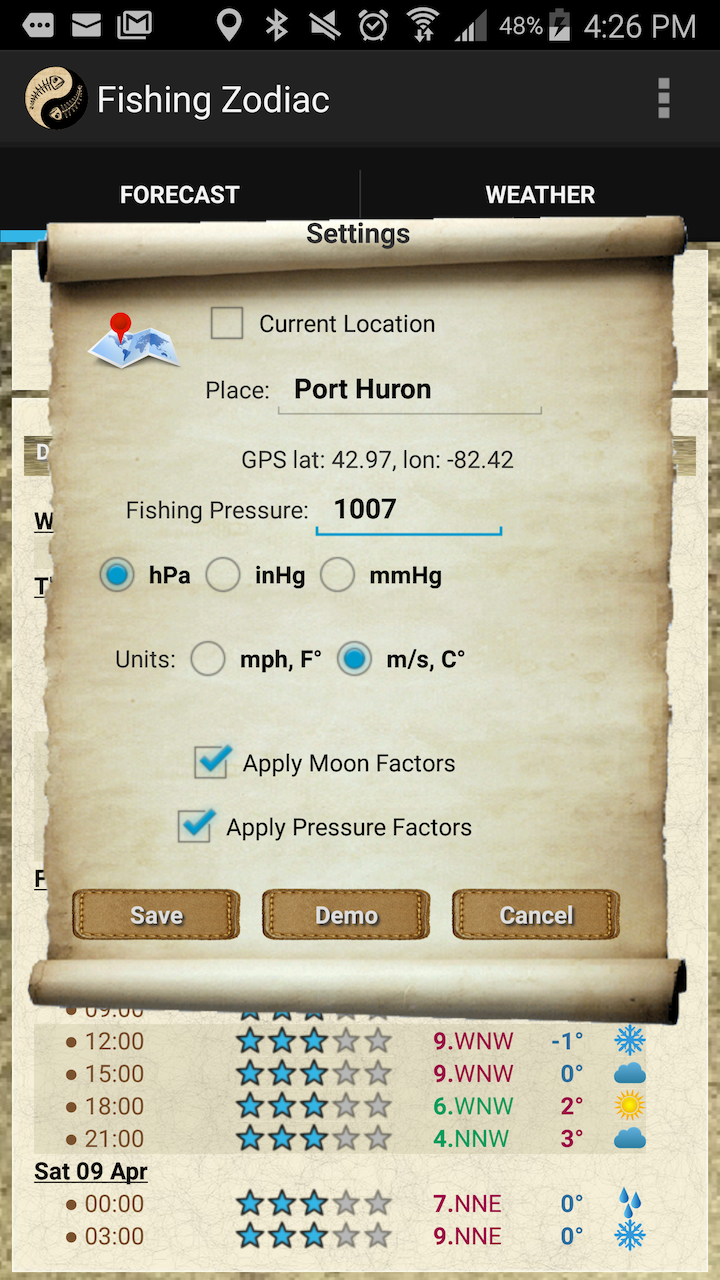This screenshot has width=720, height=1280.
Task: Enable the Current Location checkbox
Action: point(227,323)
